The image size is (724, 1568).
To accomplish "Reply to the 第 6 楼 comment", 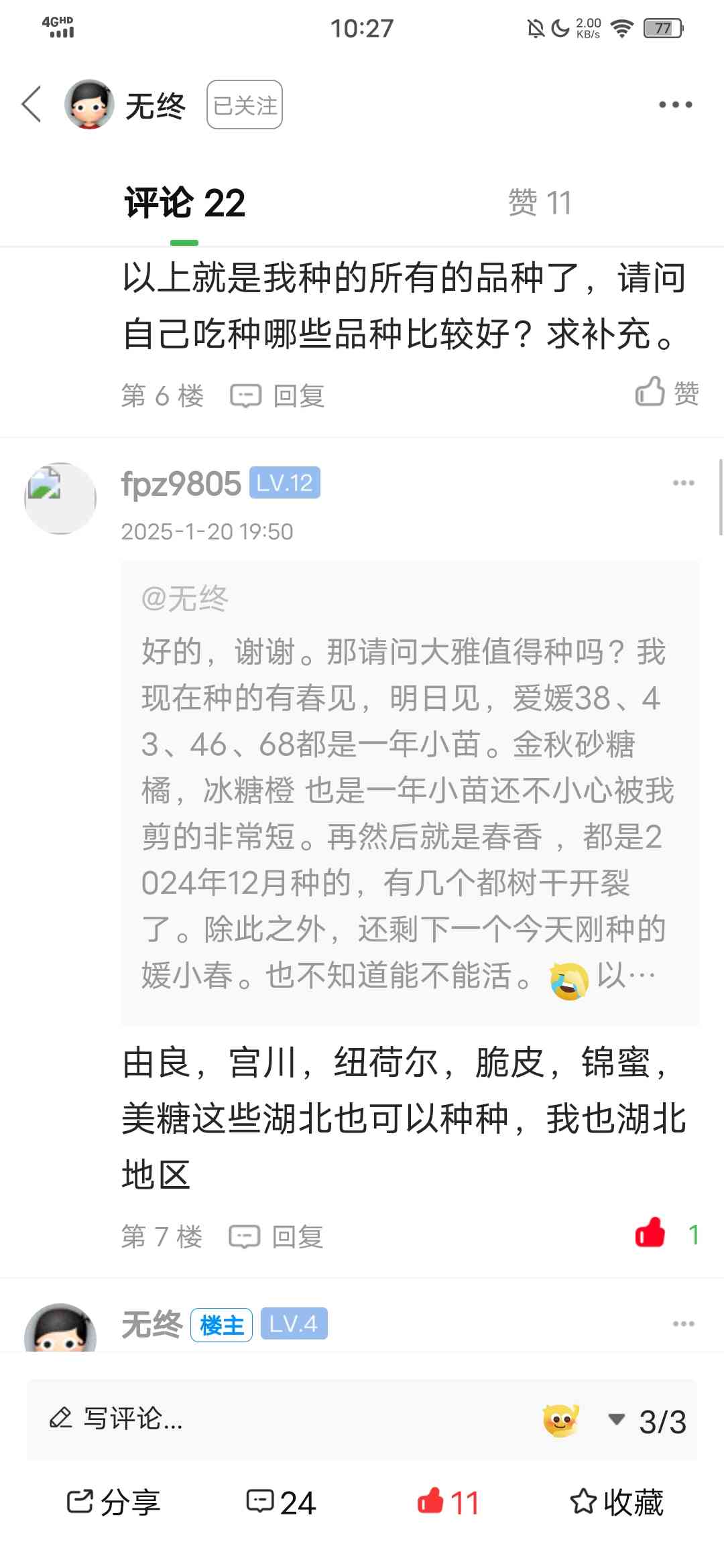I will click(x=278, y=395).
